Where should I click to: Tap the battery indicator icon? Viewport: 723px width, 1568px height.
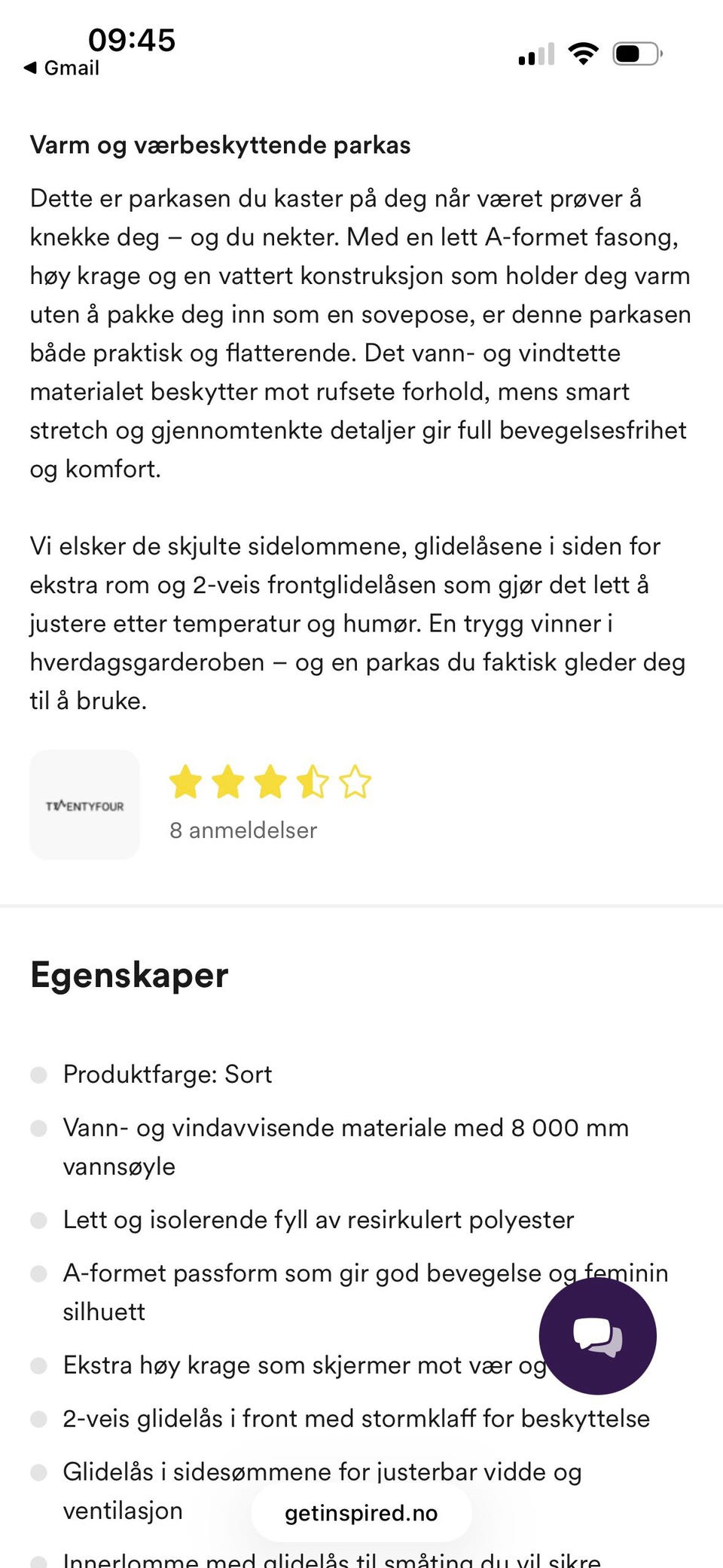point(636,53)
